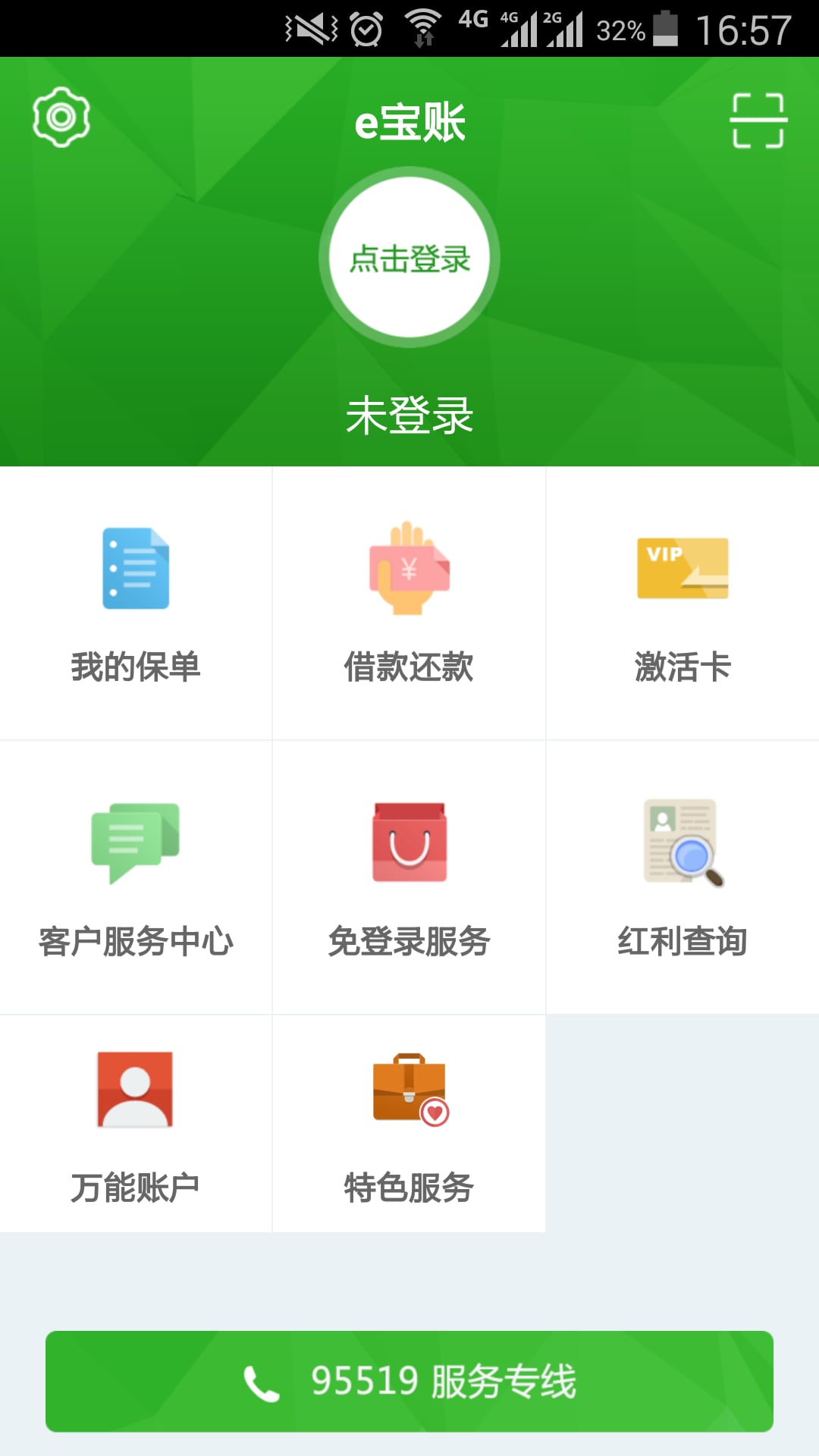Open 客户服务中心
This screenshot has height=1456, width=819.
pyautogui.click(x=136, y=877)
